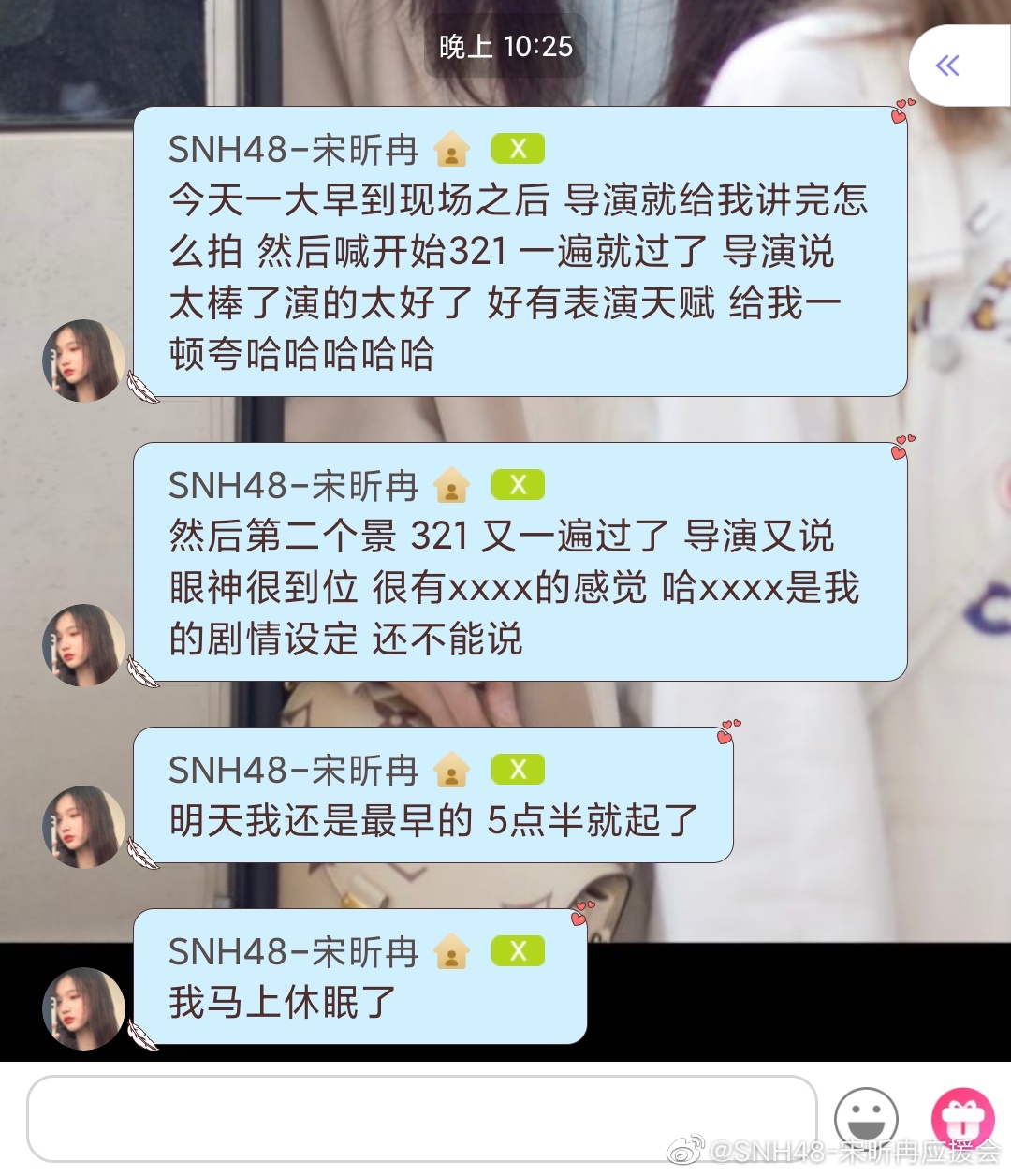Open the emoji picker
This screenshot has width=1011, height=1176.
coord(866,1117)
